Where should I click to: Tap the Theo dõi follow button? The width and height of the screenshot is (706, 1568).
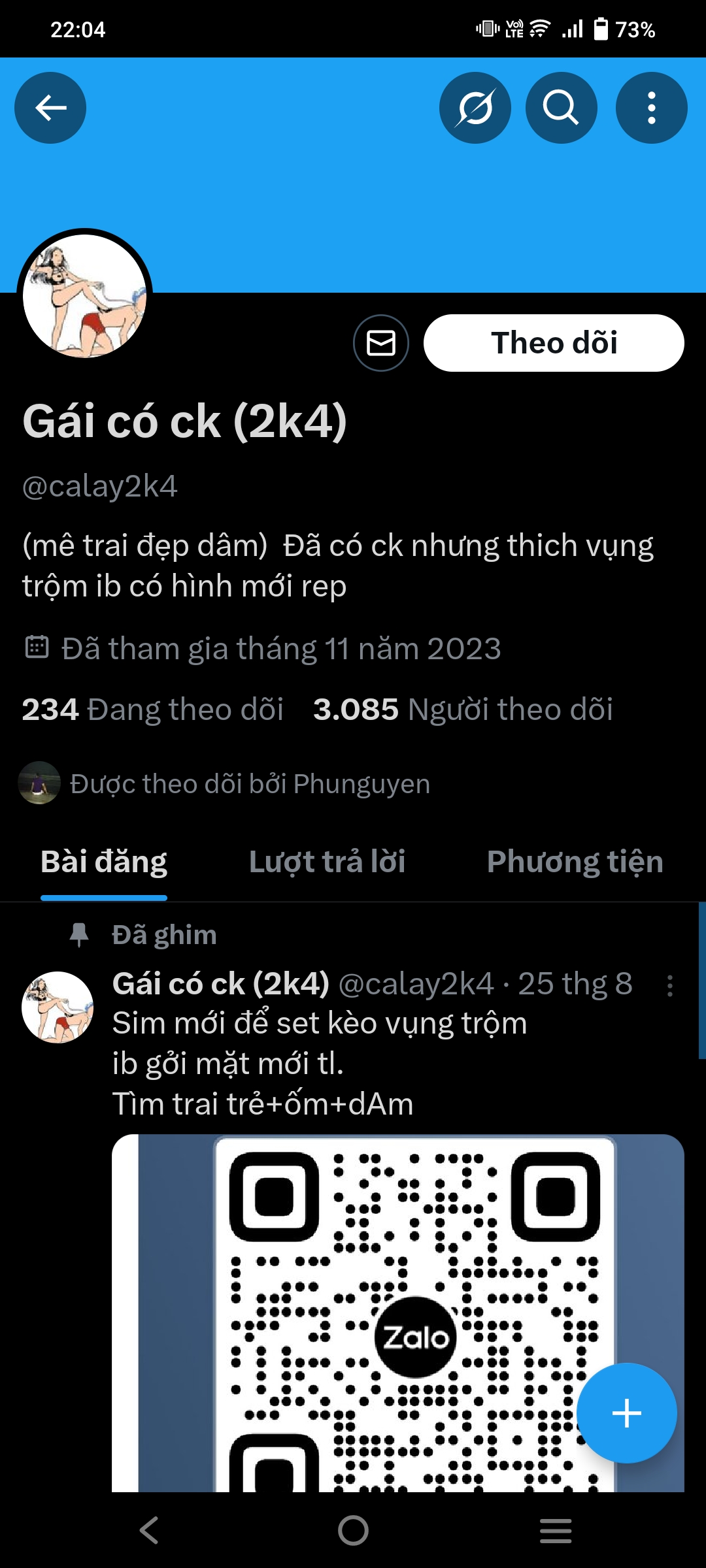pos(554,343)
